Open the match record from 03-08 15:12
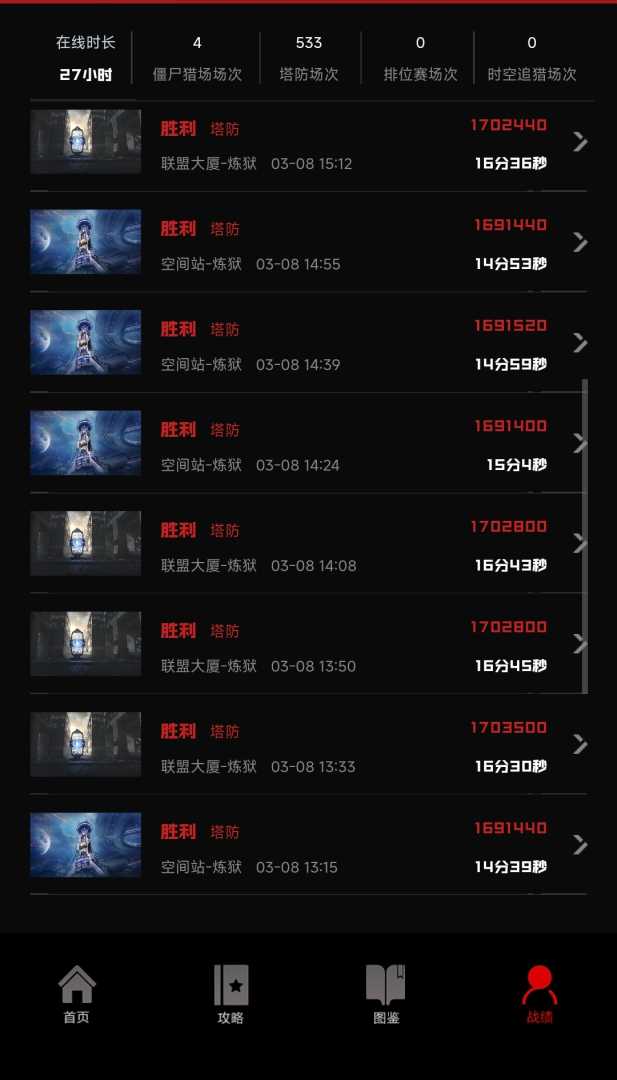This screenshot has height=1080, width=617. (308, 143)
